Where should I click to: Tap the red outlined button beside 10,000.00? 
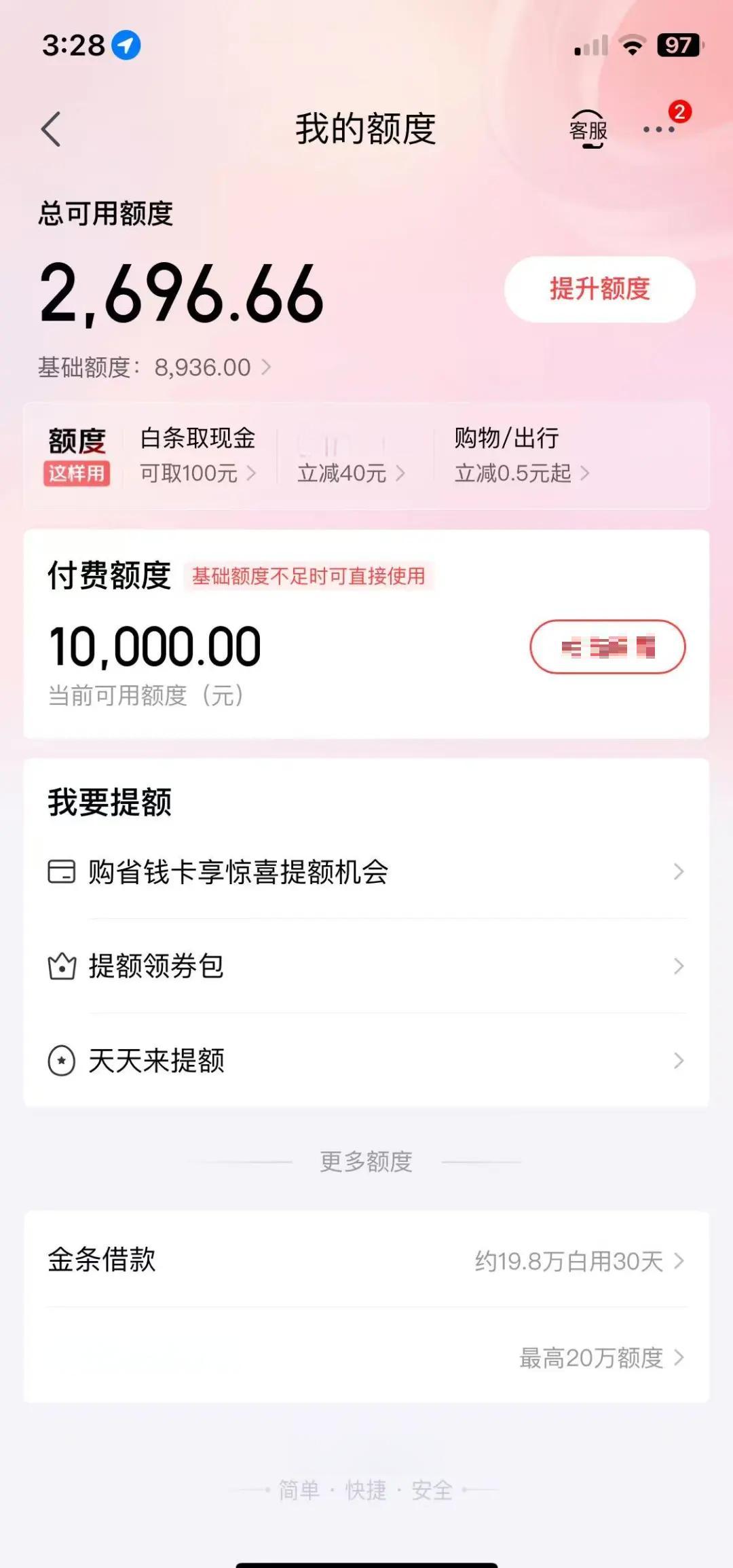(x=607, y=646)
